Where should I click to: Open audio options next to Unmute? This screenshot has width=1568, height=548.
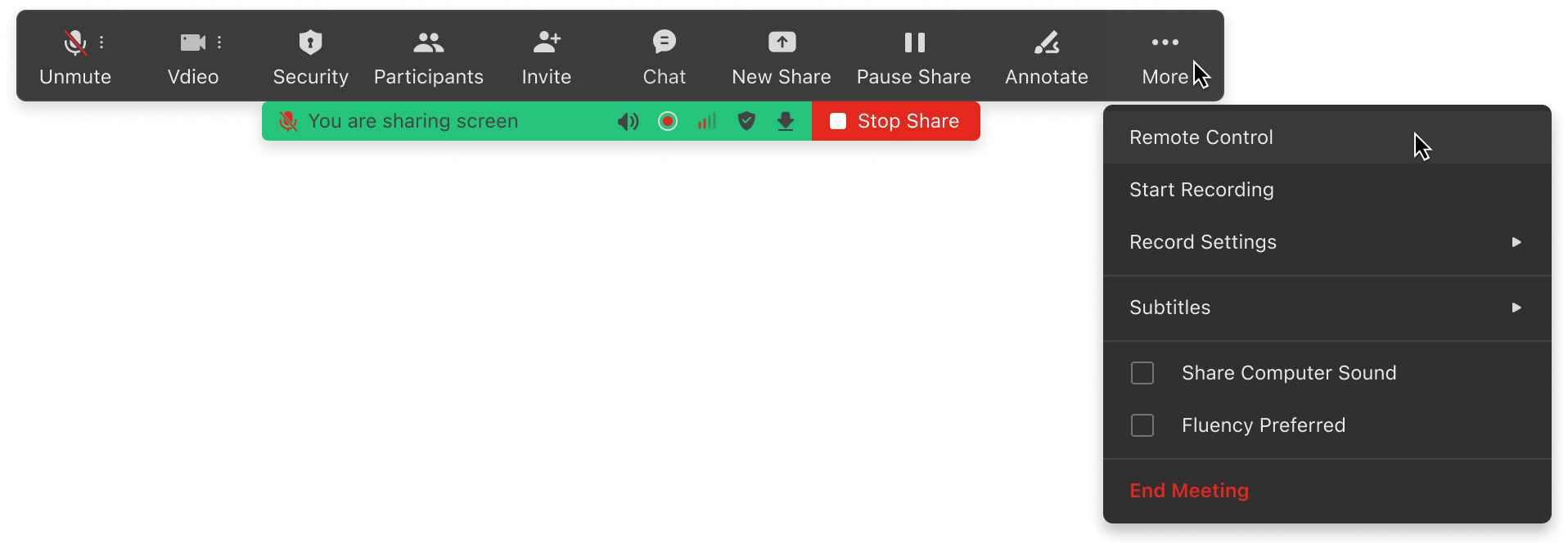click(101, 42)
